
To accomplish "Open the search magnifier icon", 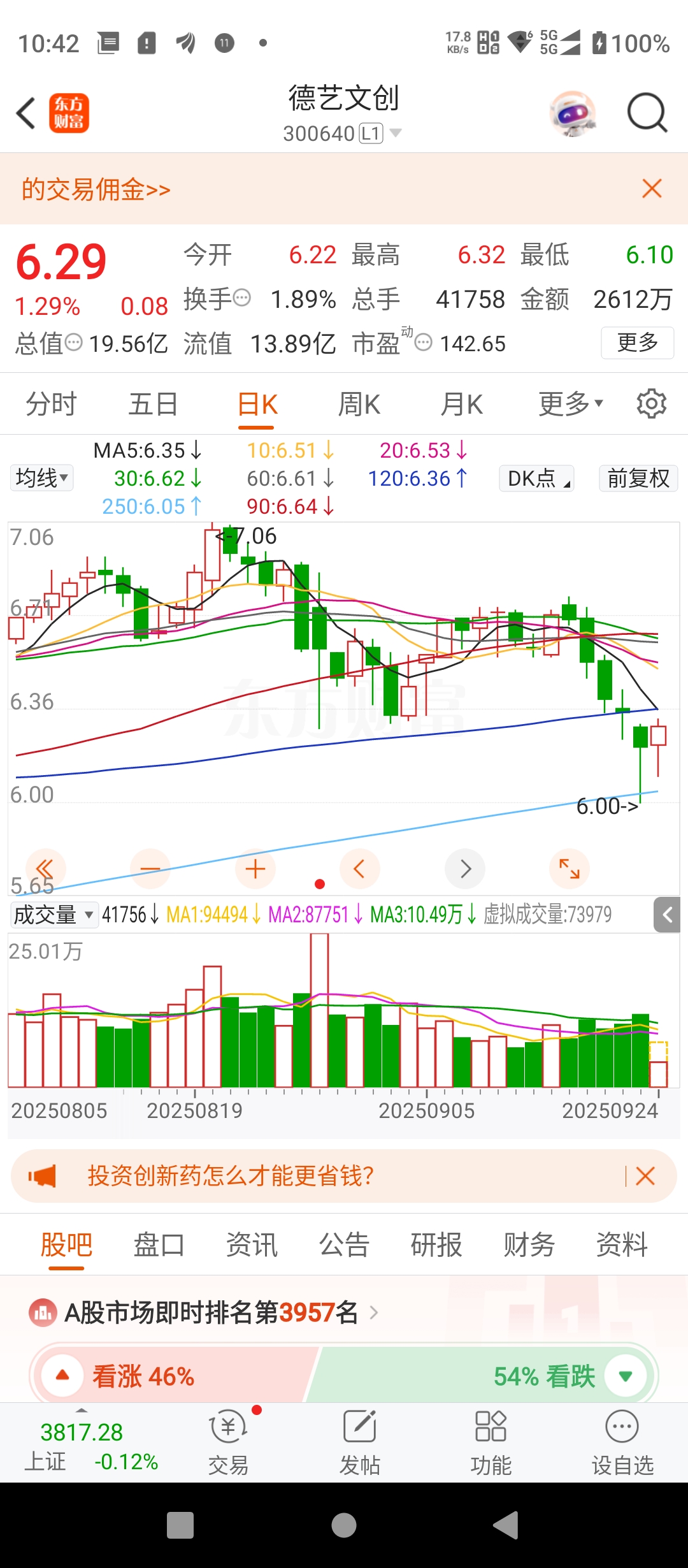I will [647, 113].
